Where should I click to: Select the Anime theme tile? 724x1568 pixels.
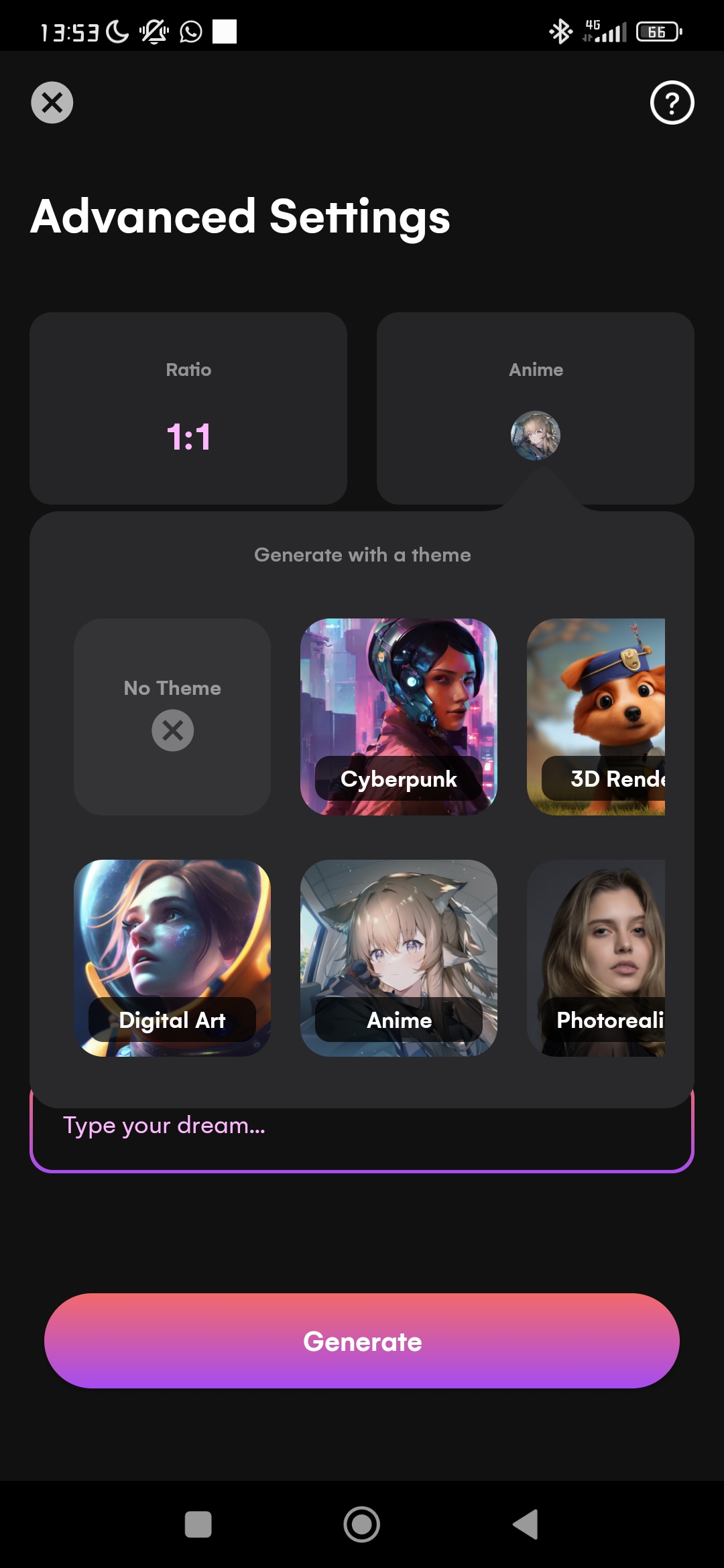(399, 958)
